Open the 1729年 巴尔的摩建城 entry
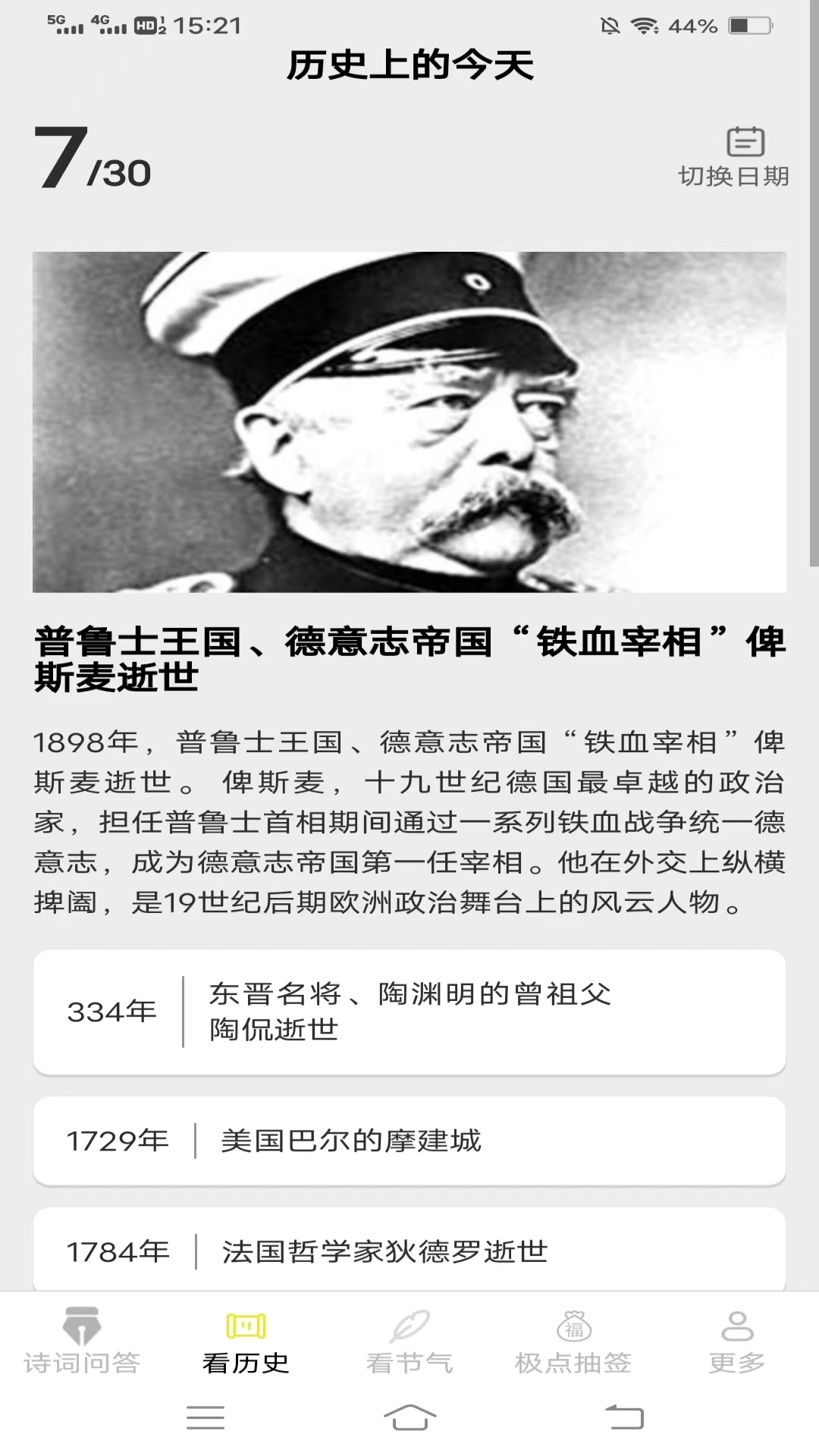819x1456 pixels. 409,1141
